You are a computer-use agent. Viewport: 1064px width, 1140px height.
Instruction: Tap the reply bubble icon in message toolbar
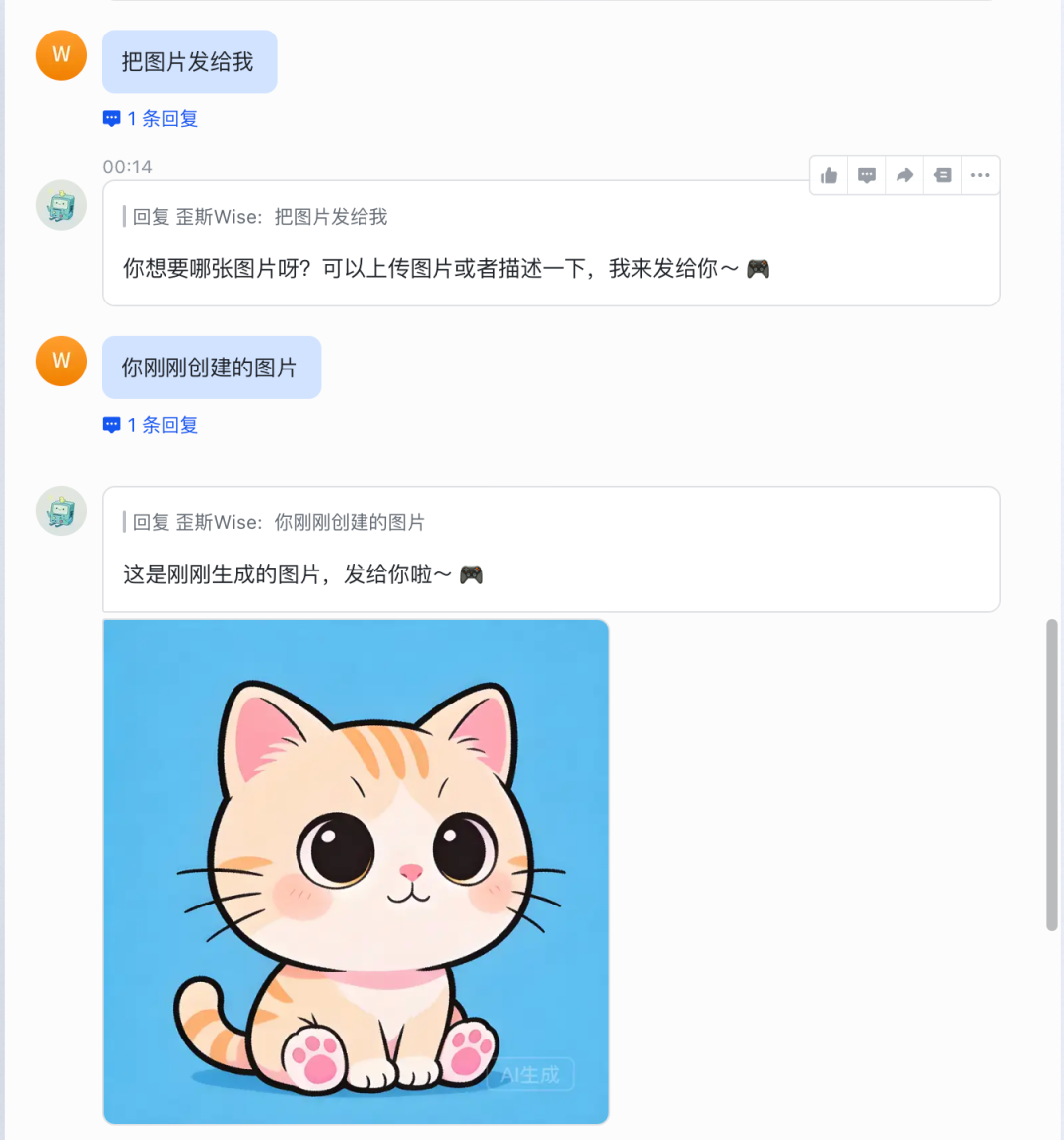pos(867,175)
